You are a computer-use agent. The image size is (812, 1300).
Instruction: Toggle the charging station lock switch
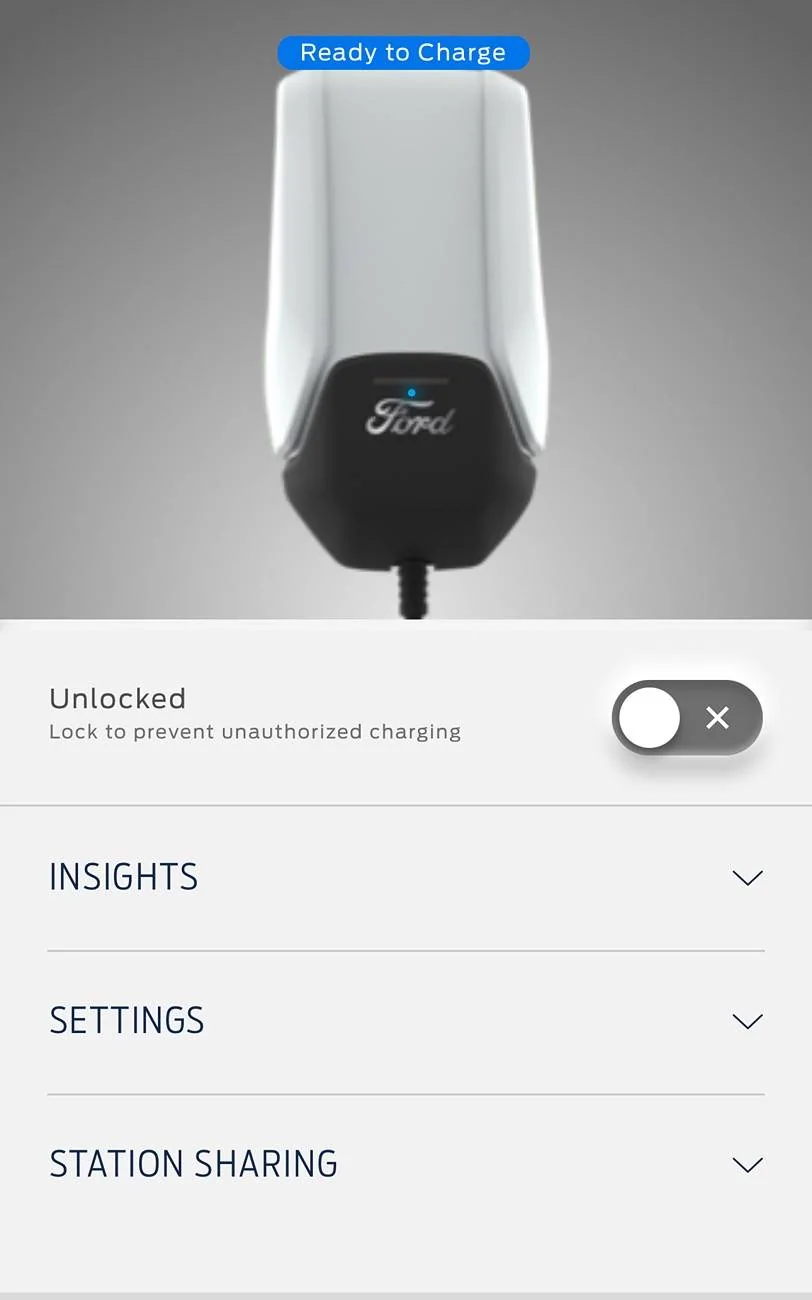tap(687, 717)
